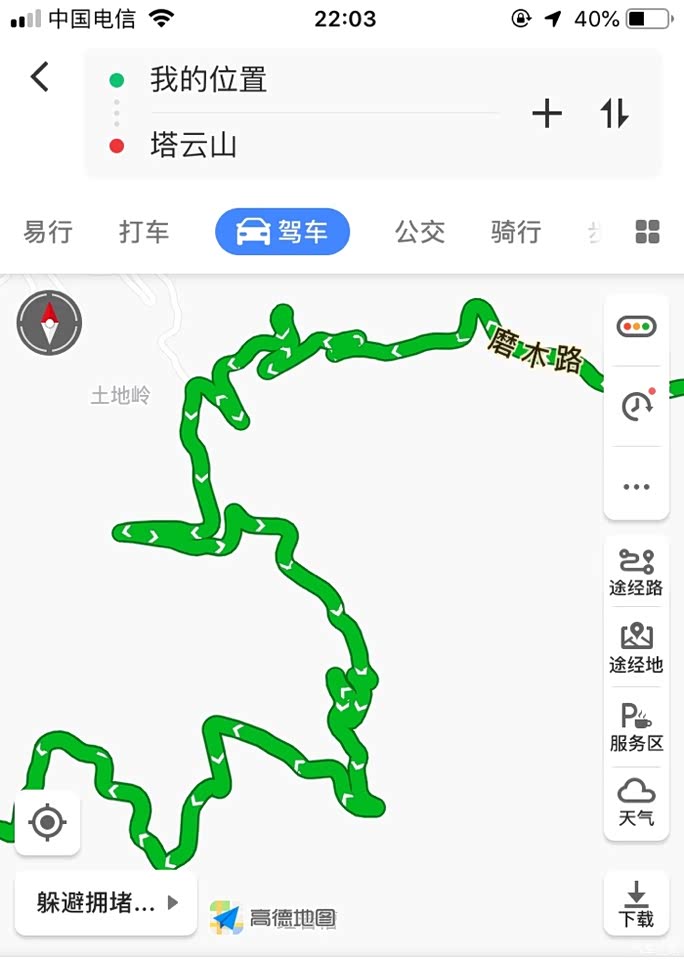Open the more options ellipsis on map
This screenshot has height=960, width=684.
(x=636, y=486)
